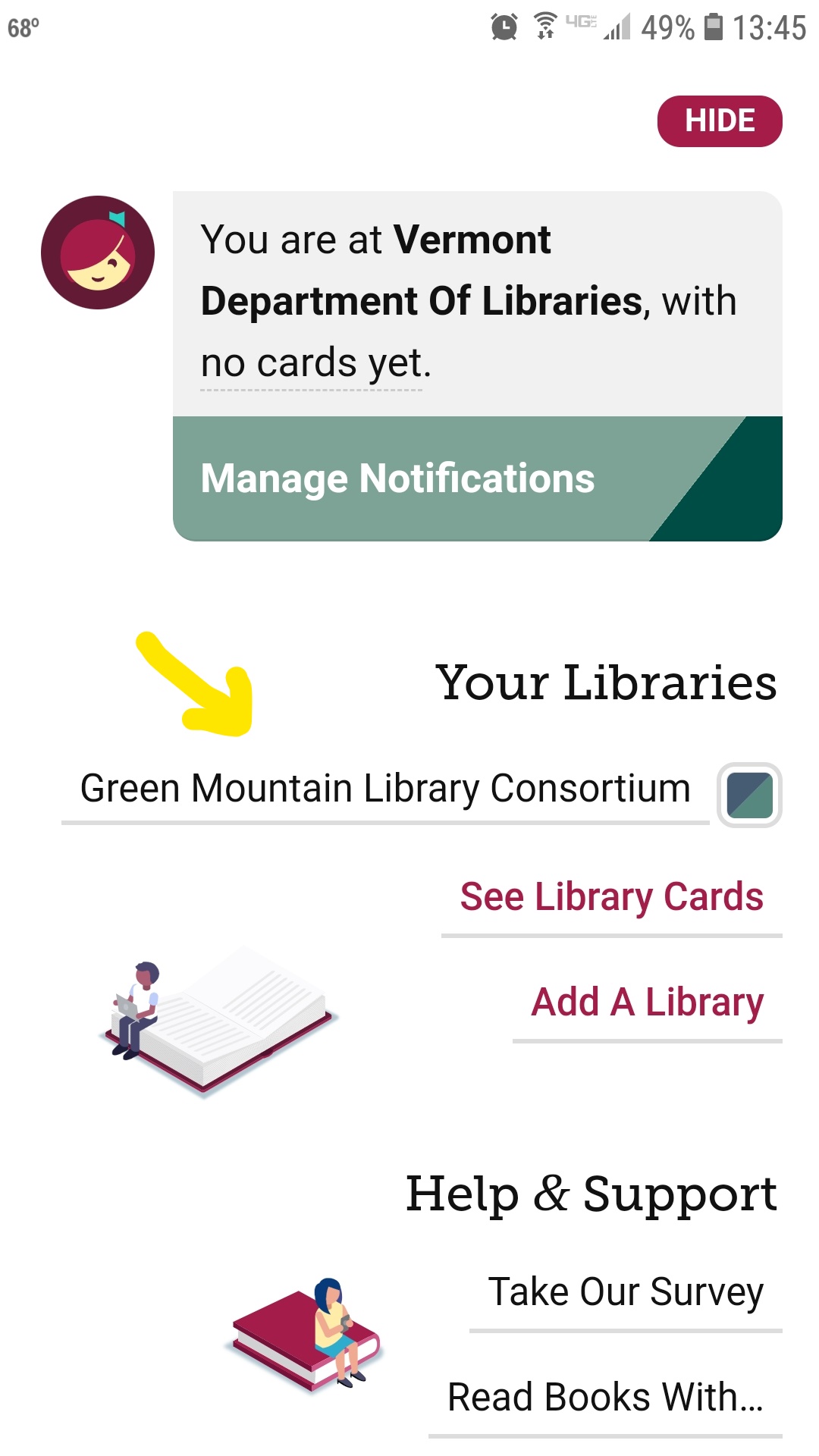This screenshot has height=1456, width=819.
Task: Open Read Books With… help option
Action: tap(605, 1397)
